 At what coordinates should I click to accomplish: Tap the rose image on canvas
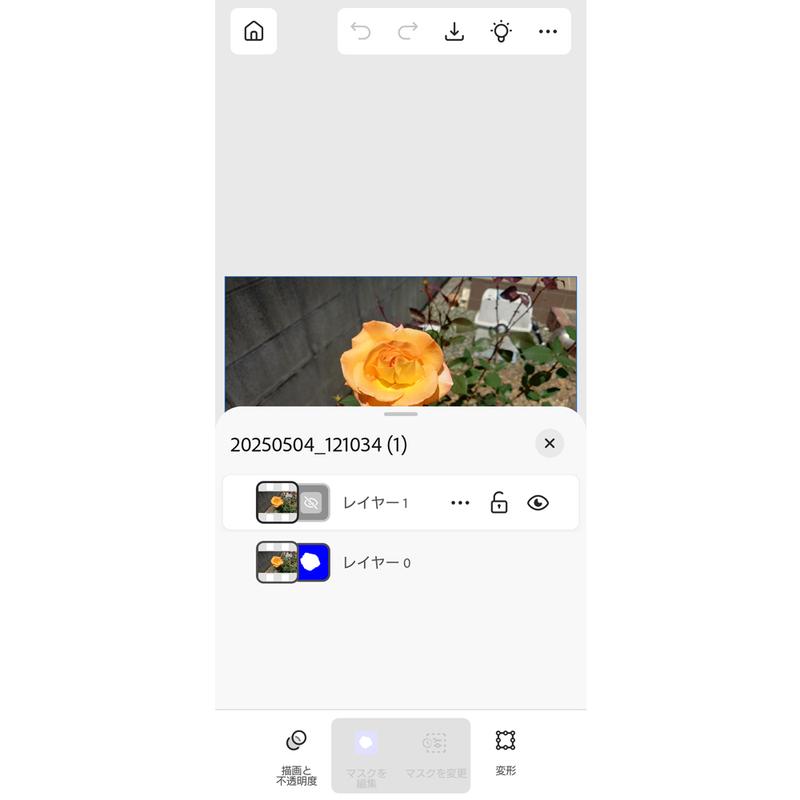tap(397, 360)
